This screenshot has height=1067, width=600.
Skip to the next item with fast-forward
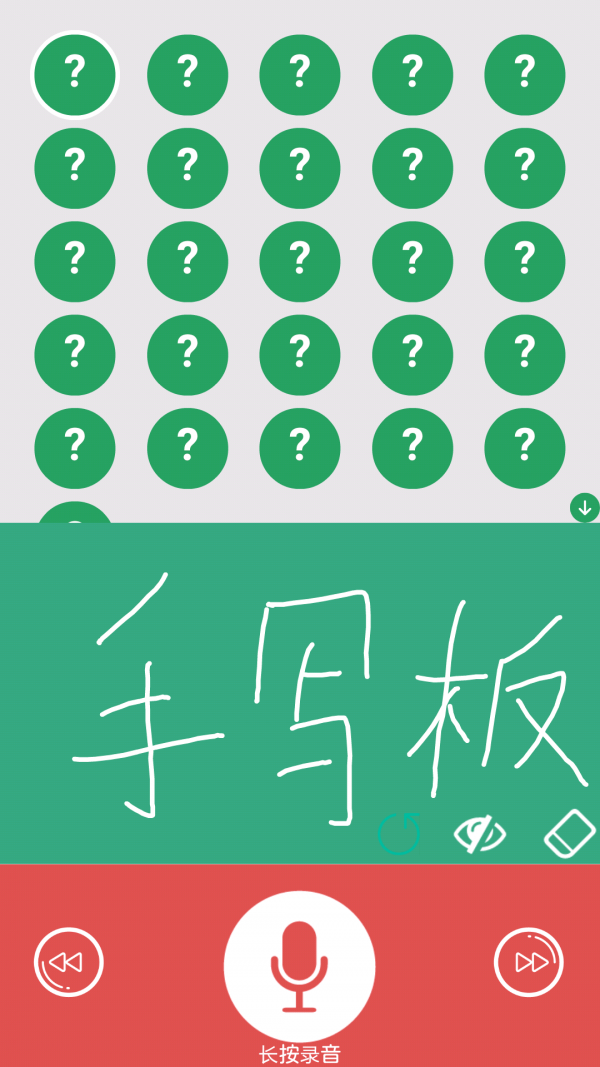coord(529,962)
